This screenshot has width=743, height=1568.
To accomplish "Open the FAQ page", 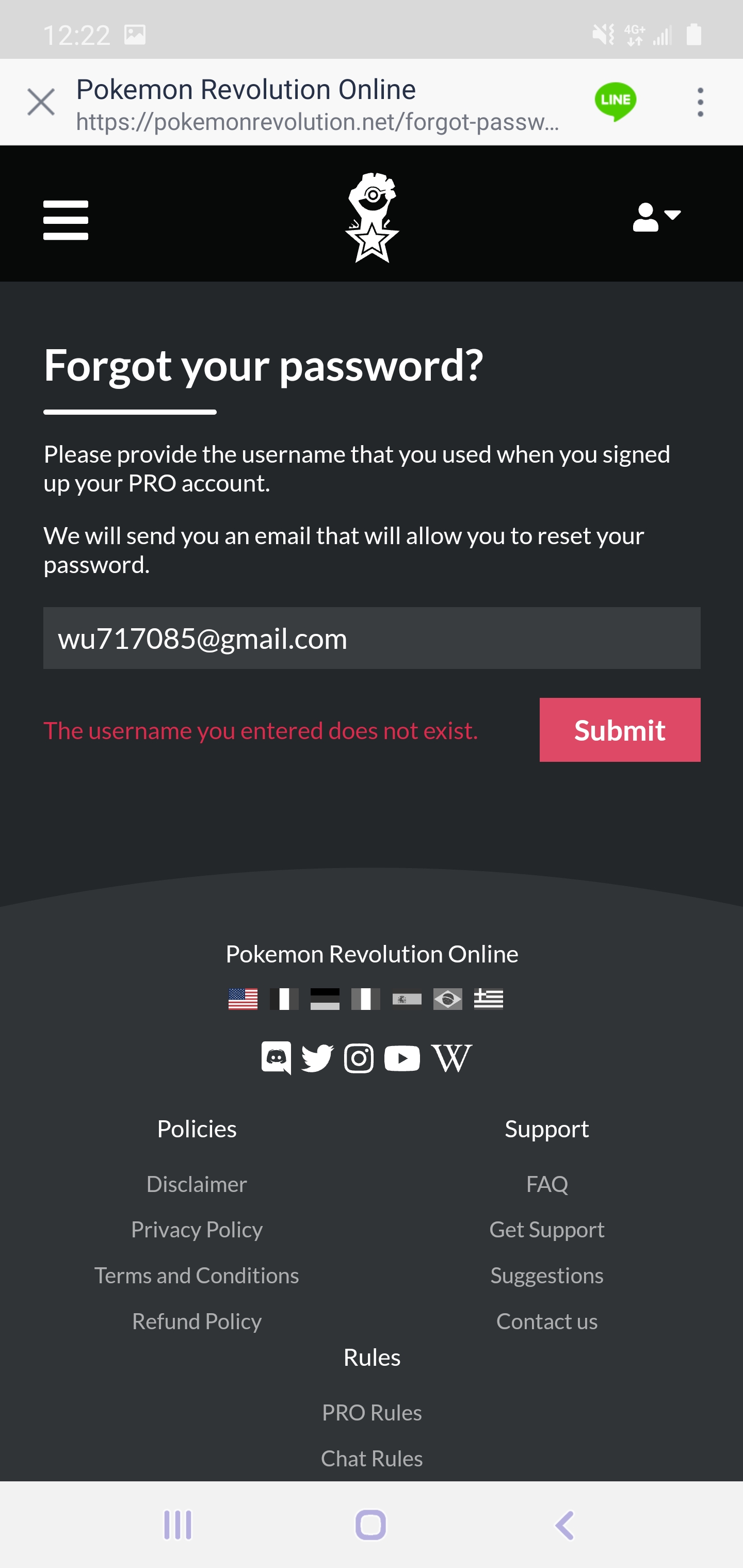I will (x=547, y=1183).
